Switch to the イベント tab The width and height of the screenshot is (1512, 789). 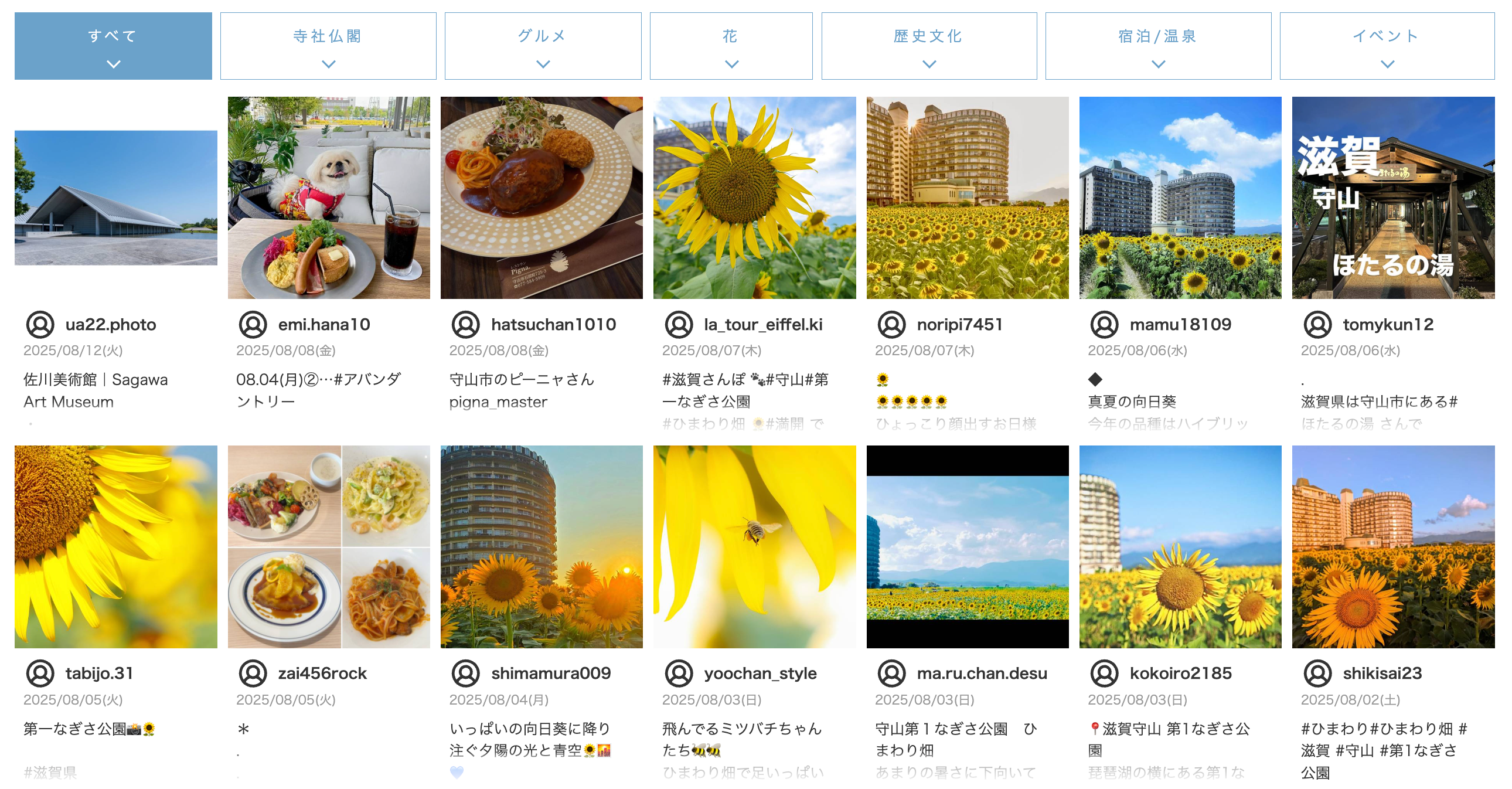point(1387,46)
